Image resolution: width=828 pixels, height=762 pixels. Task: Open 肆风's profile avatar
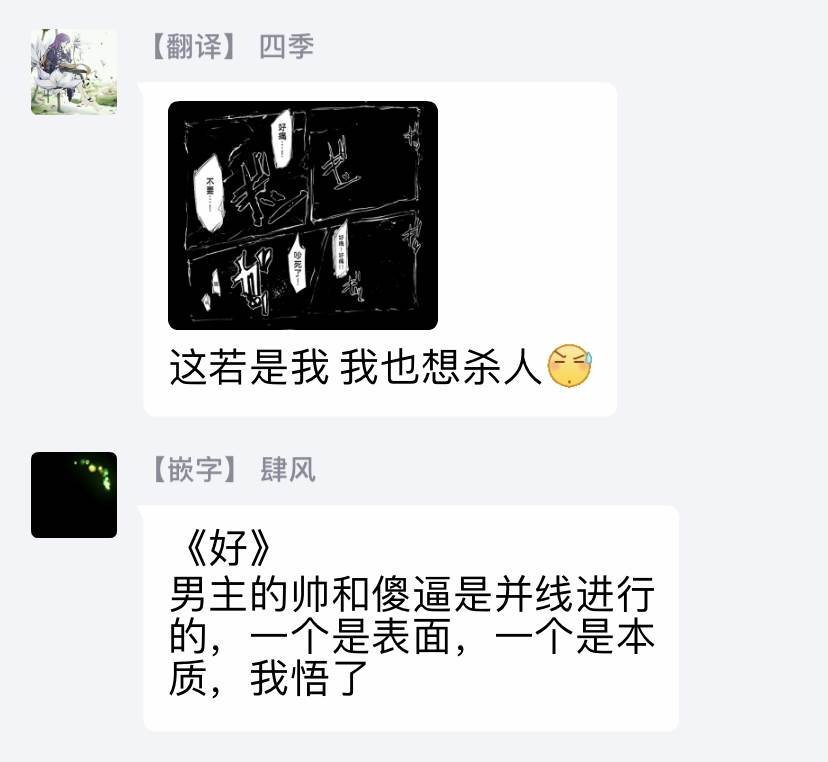[x=74, y=495]
